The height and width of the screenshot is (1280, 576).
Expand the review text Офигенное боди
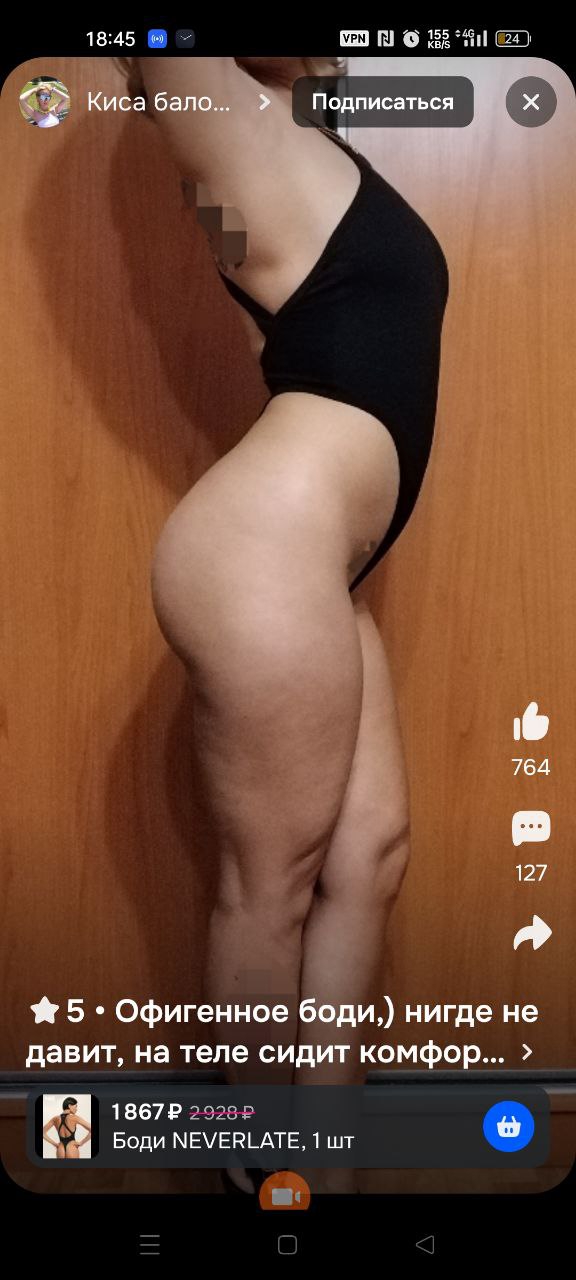[281, 1031]
